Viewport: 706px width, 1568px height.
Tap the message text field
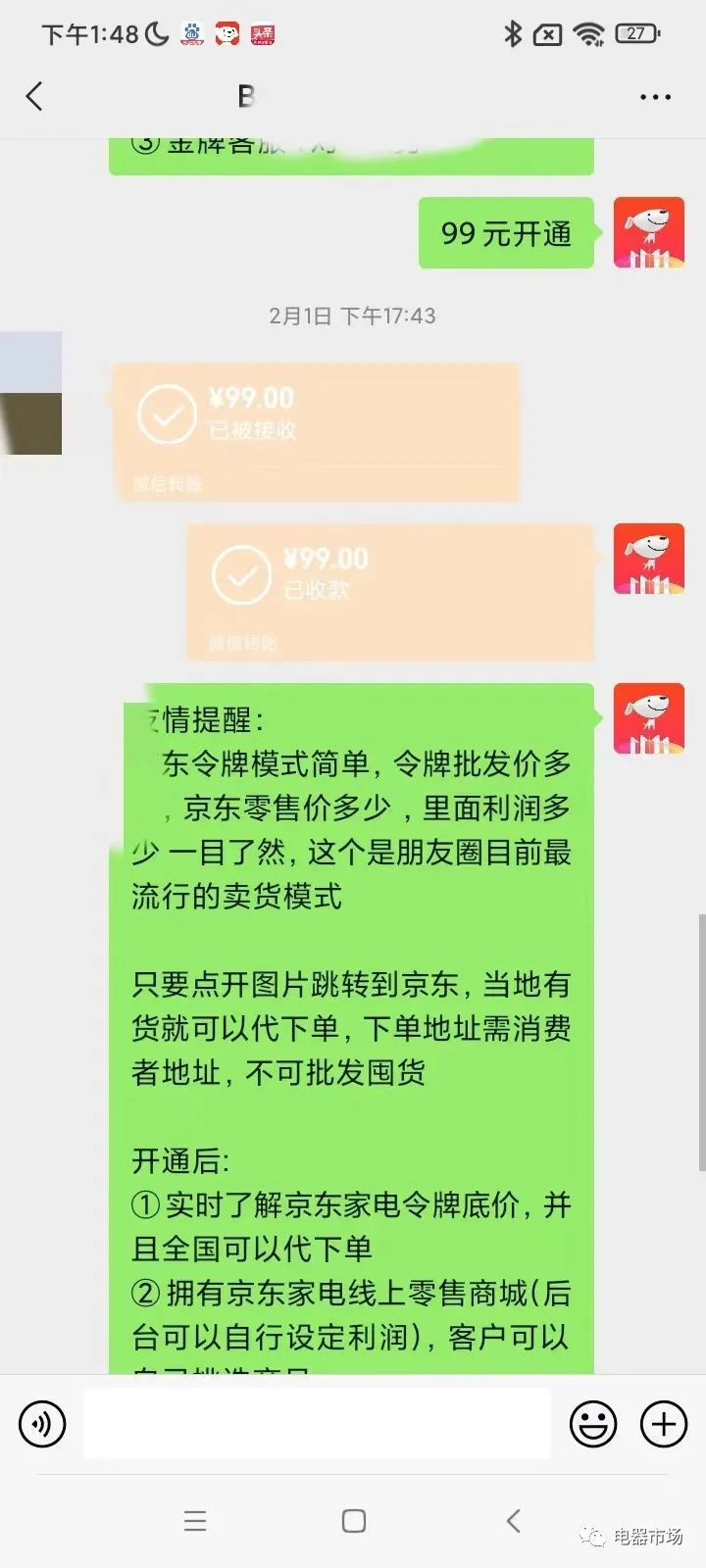(317, 1423)
